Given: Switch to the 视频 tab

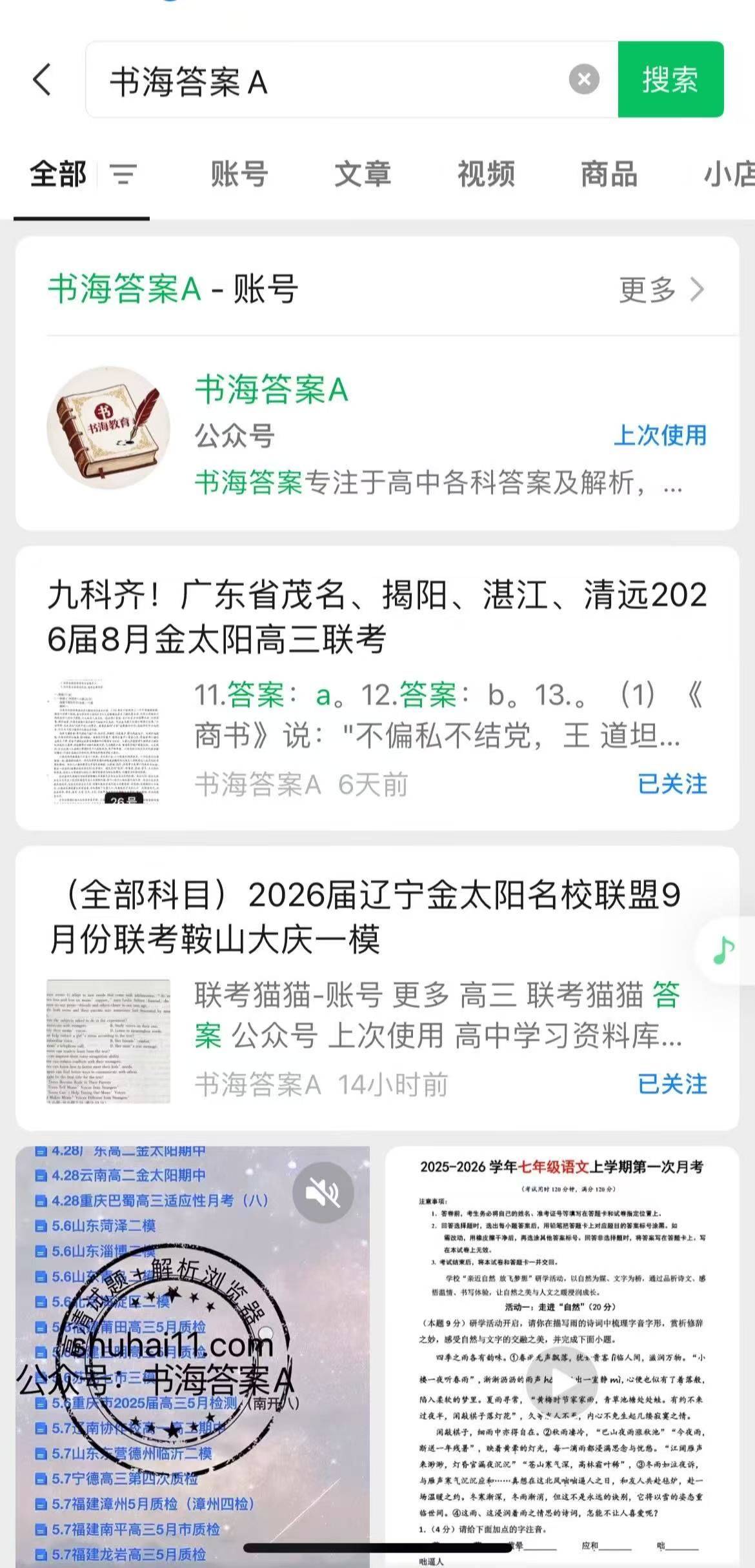Looking at the screenshot, I should coord(486,175).
